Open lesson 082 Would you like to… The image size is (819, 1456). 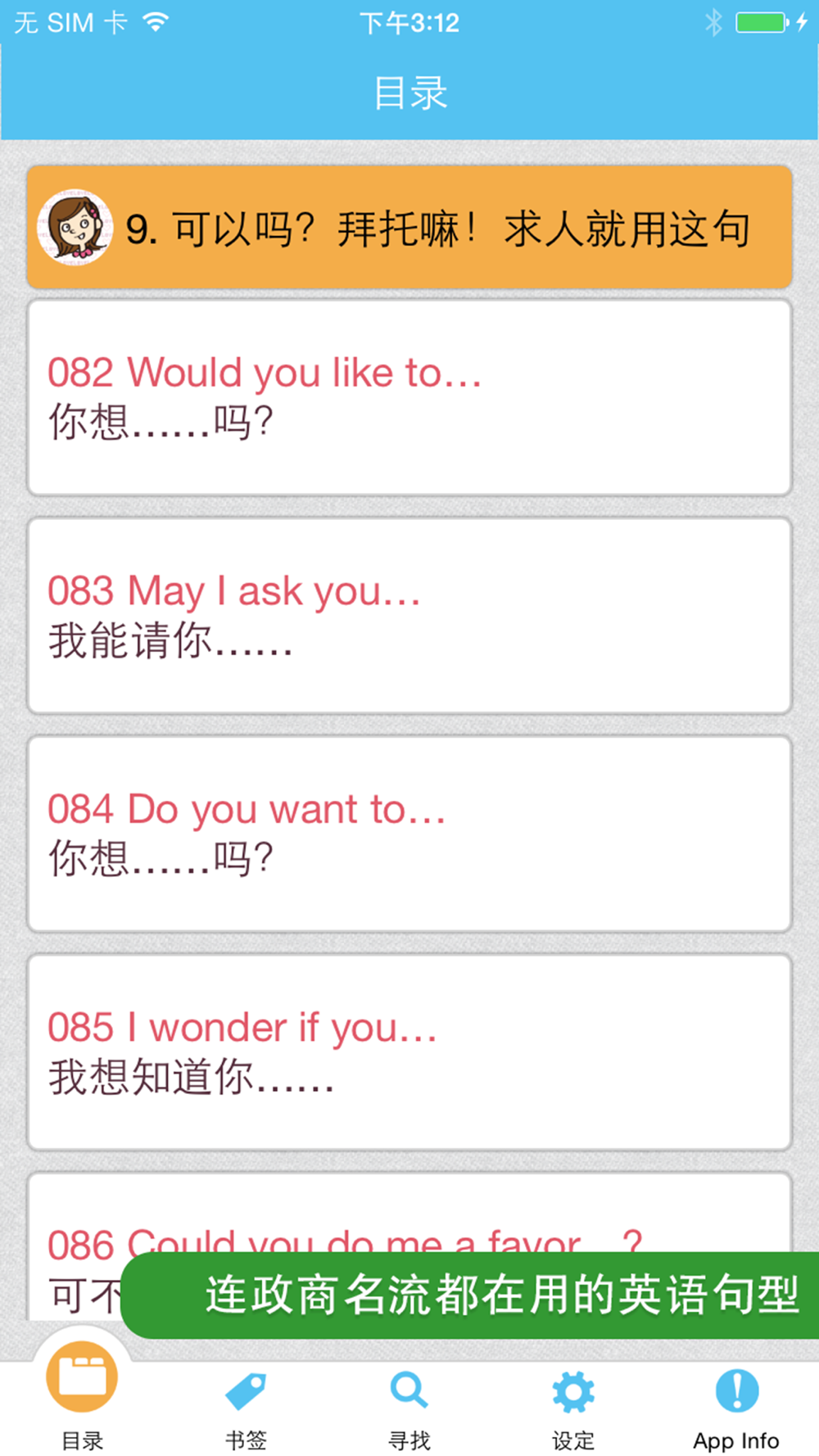tap(409, 397)
